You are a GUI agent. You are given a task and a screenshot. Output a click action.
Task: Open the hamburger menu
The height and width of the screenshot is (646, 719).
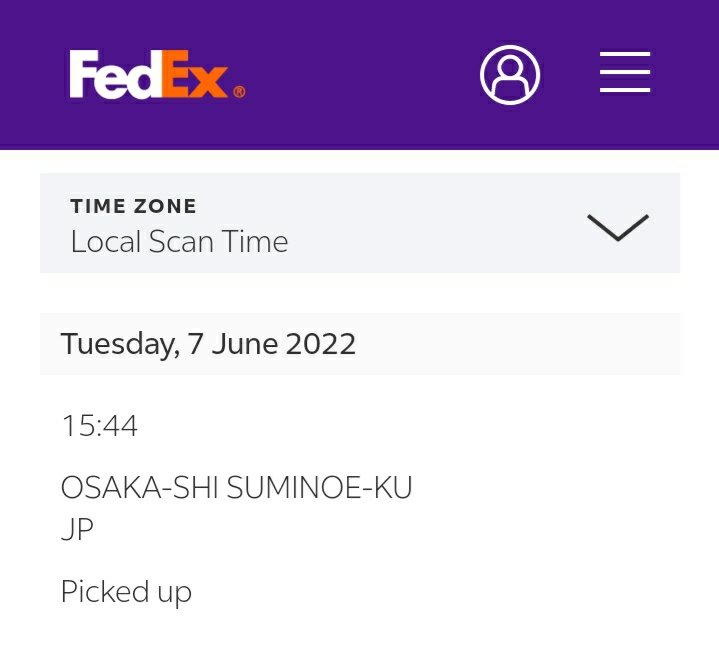[625, 73]
